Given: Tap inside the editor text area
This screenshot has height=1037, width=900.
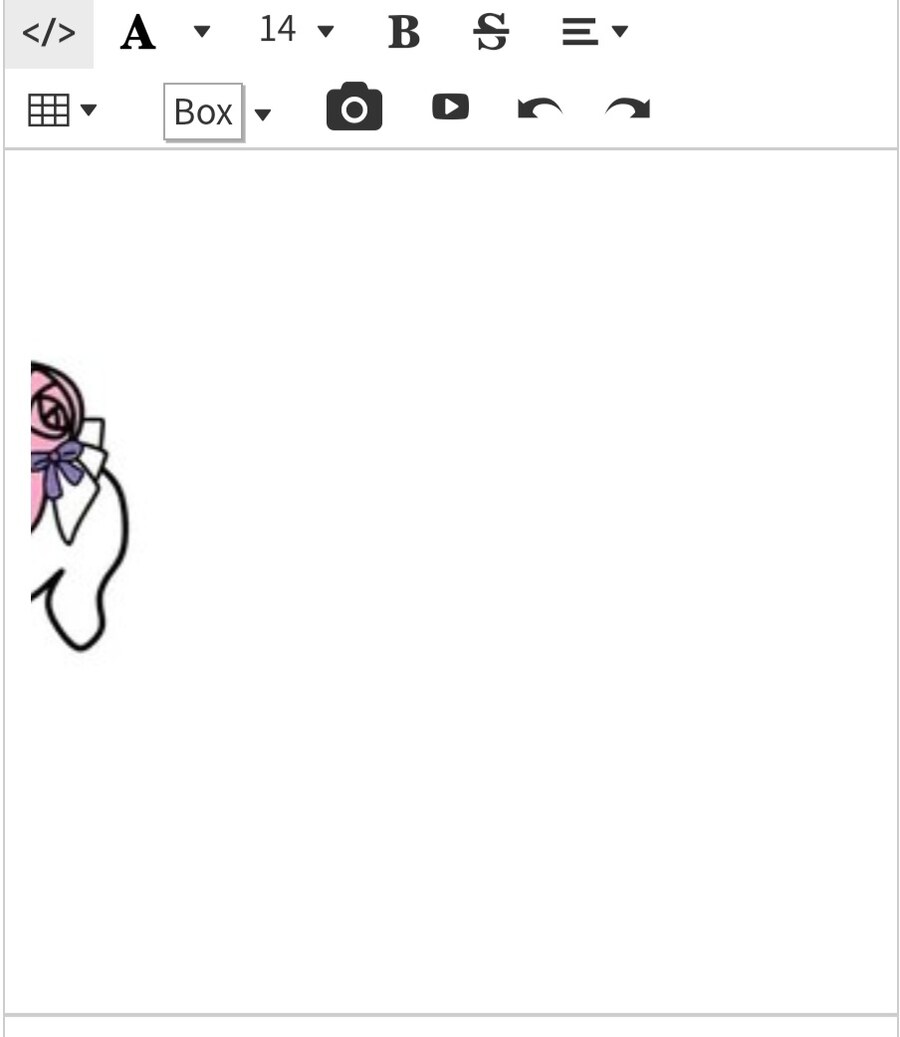Looking at the screenshot, I should (x=500, y=600).
